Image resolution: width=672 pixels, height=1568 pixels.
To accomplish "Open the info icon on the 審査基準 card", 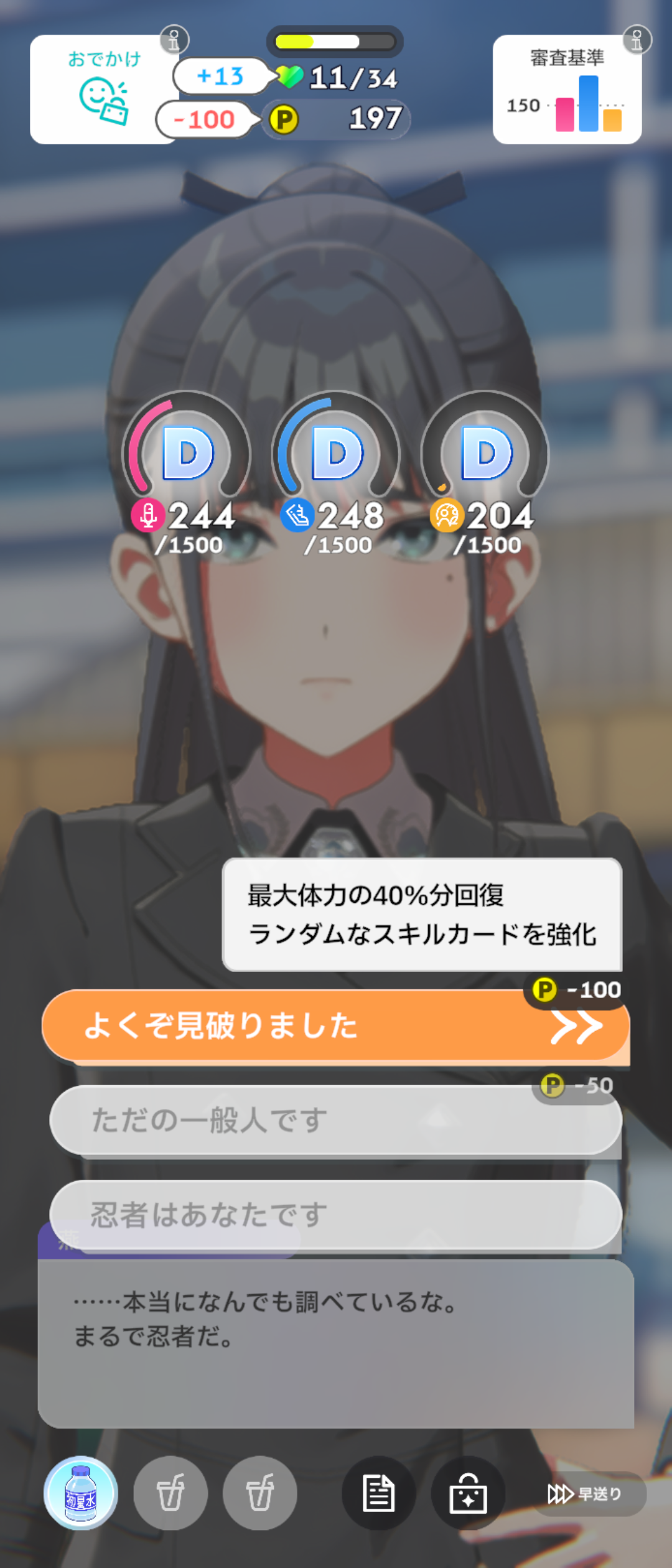I will pyautogui.click(x=637, y=40).
